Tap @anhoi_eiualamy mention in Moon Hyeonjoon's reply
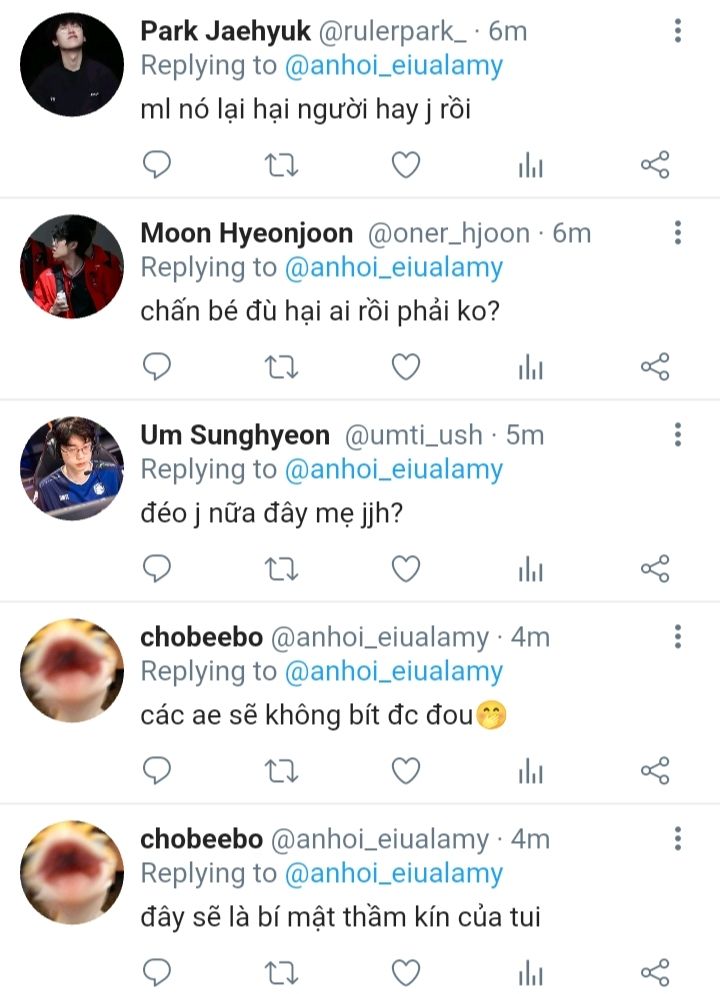 (393, 268)
